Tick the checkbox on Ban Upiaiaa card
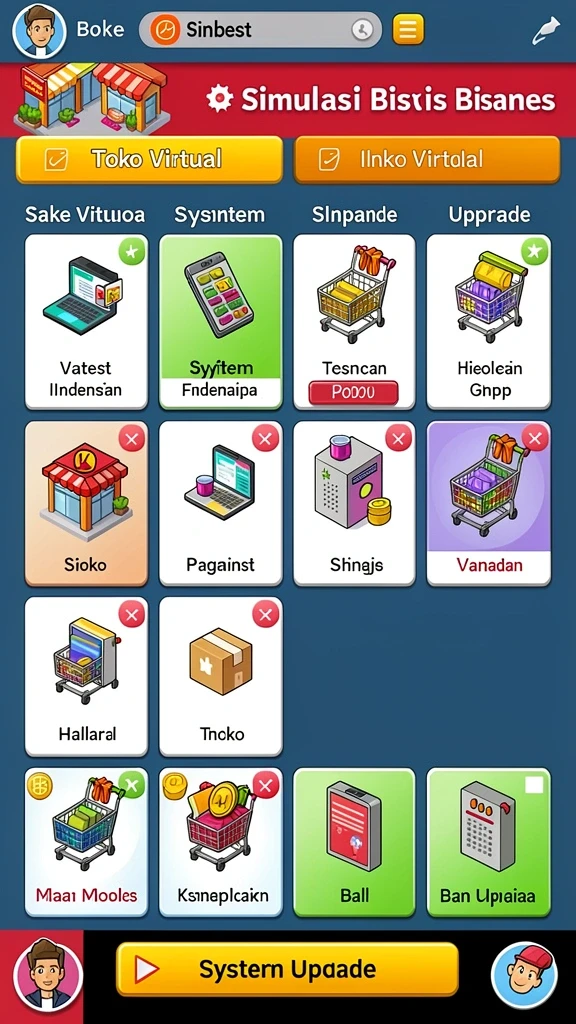Viewport: 576px width, 1024px height. pos(534,785)
